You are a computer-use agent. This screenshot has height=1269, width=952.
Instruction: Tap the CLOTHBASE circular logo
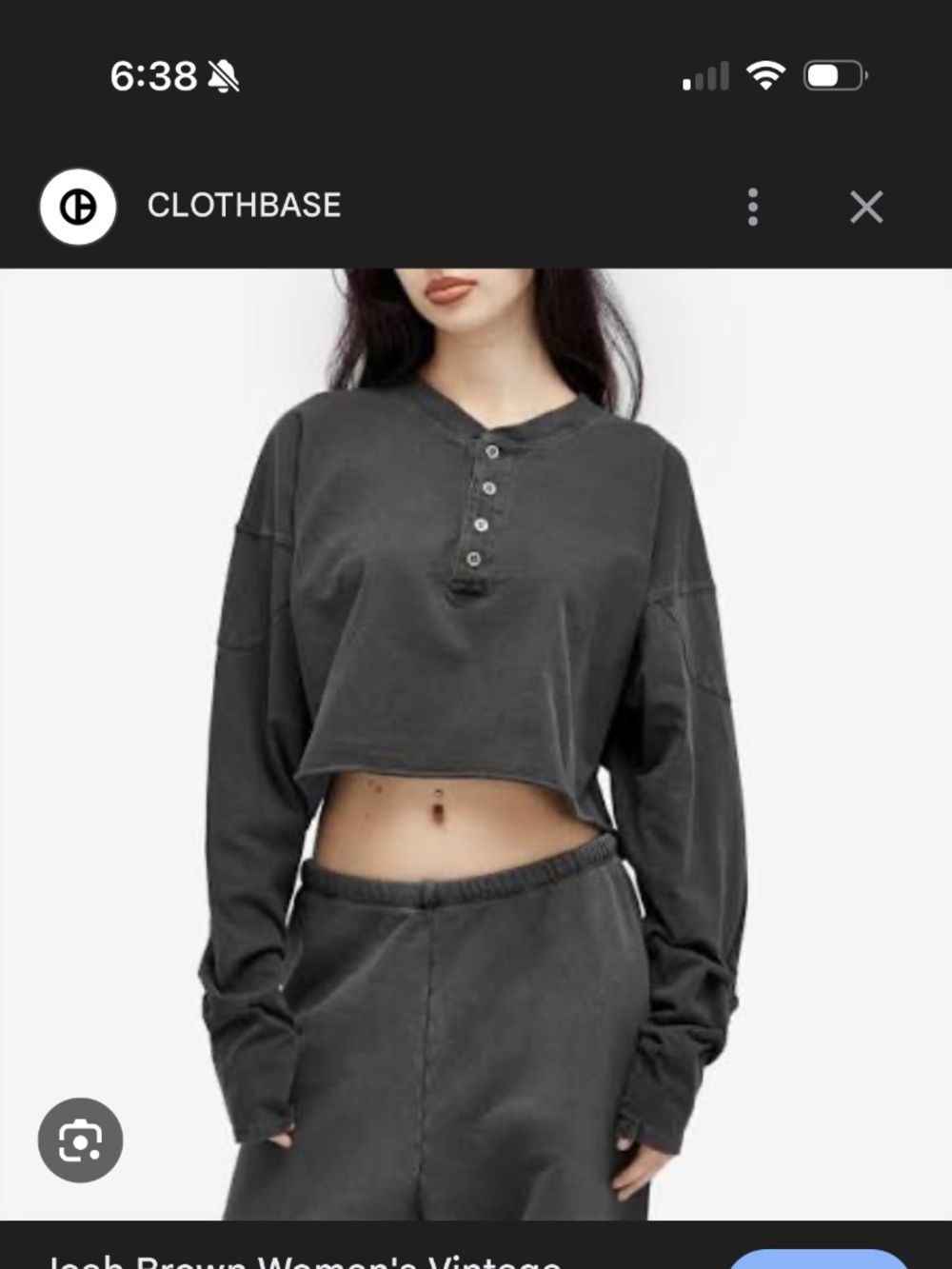(77, 207)
